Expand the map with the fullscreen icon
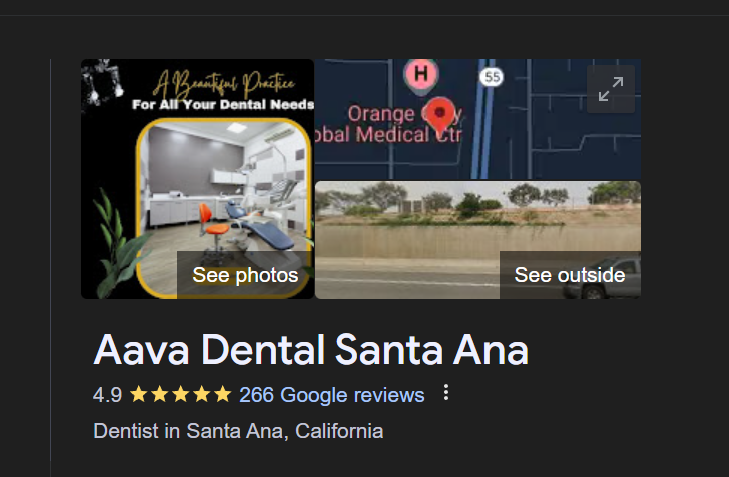The height and width of the screenshot is (477, 729). click(x=610, y=89)
